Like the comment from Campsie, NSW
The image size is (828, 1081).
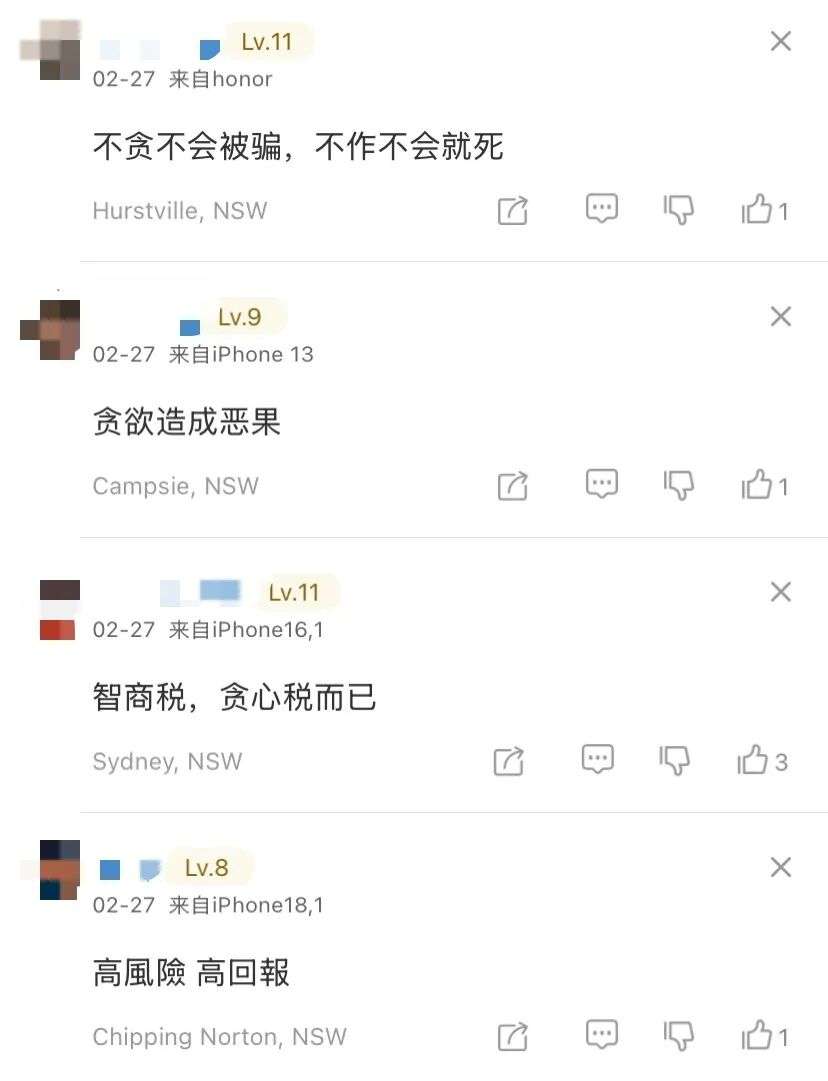757,485
